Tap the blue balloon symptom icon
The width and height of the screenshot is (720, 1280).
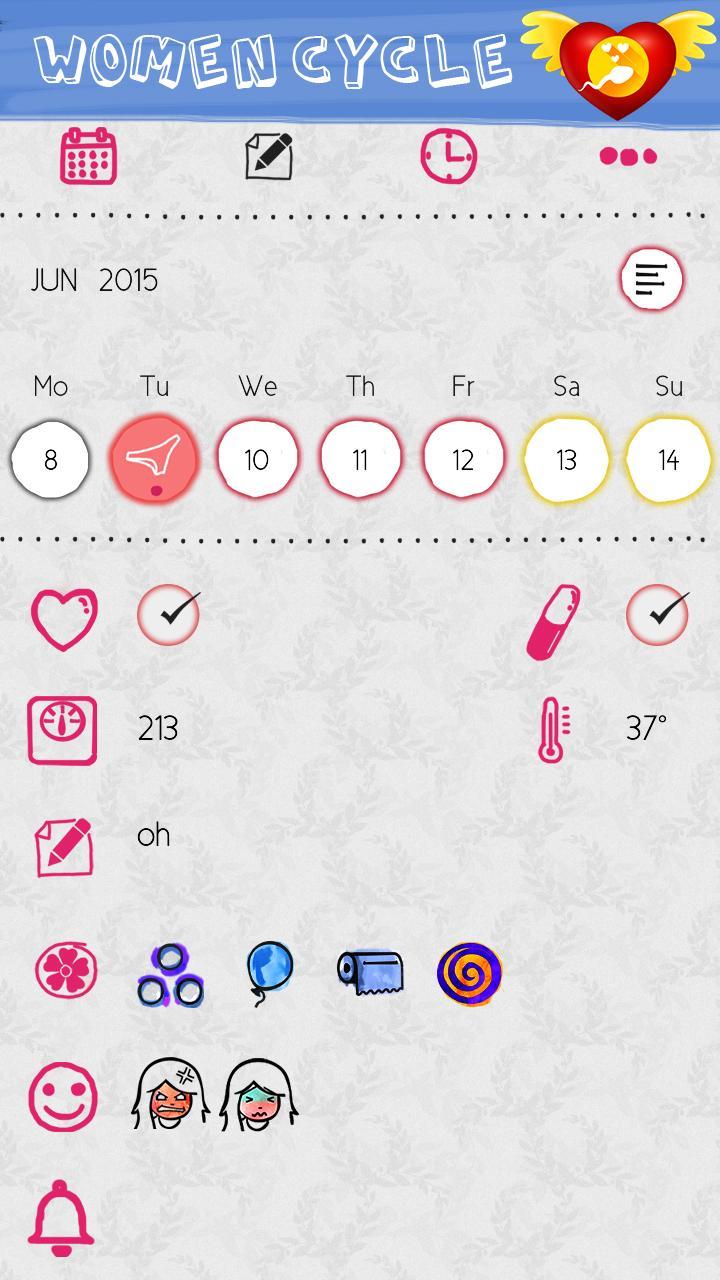pyautogui.click(x=269, y=971)
